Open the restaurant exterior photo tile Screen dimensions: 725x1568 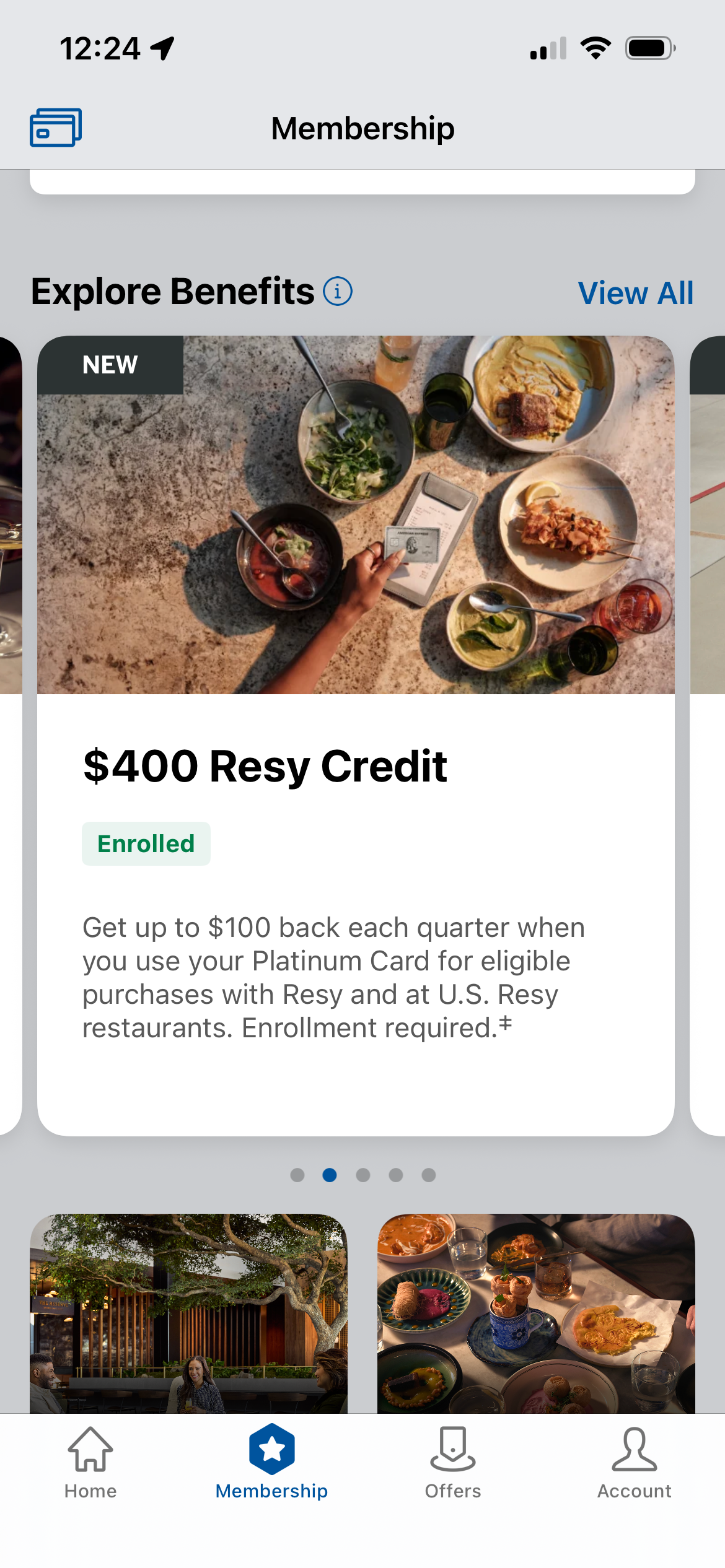[188, 1313]
